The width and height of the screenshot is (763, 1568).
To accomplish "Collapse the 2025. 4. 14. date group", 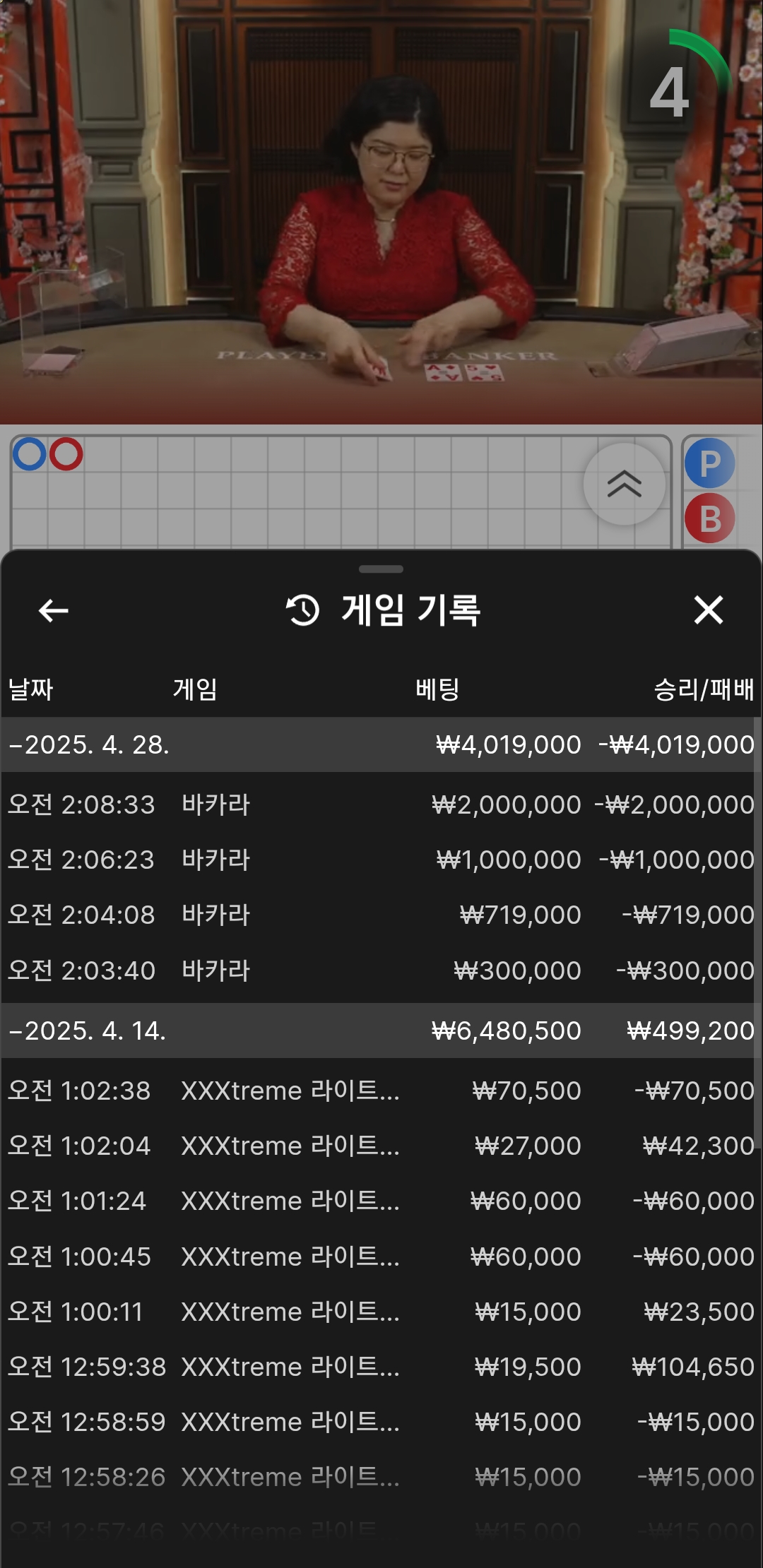I will click(x=88, y=1031).
